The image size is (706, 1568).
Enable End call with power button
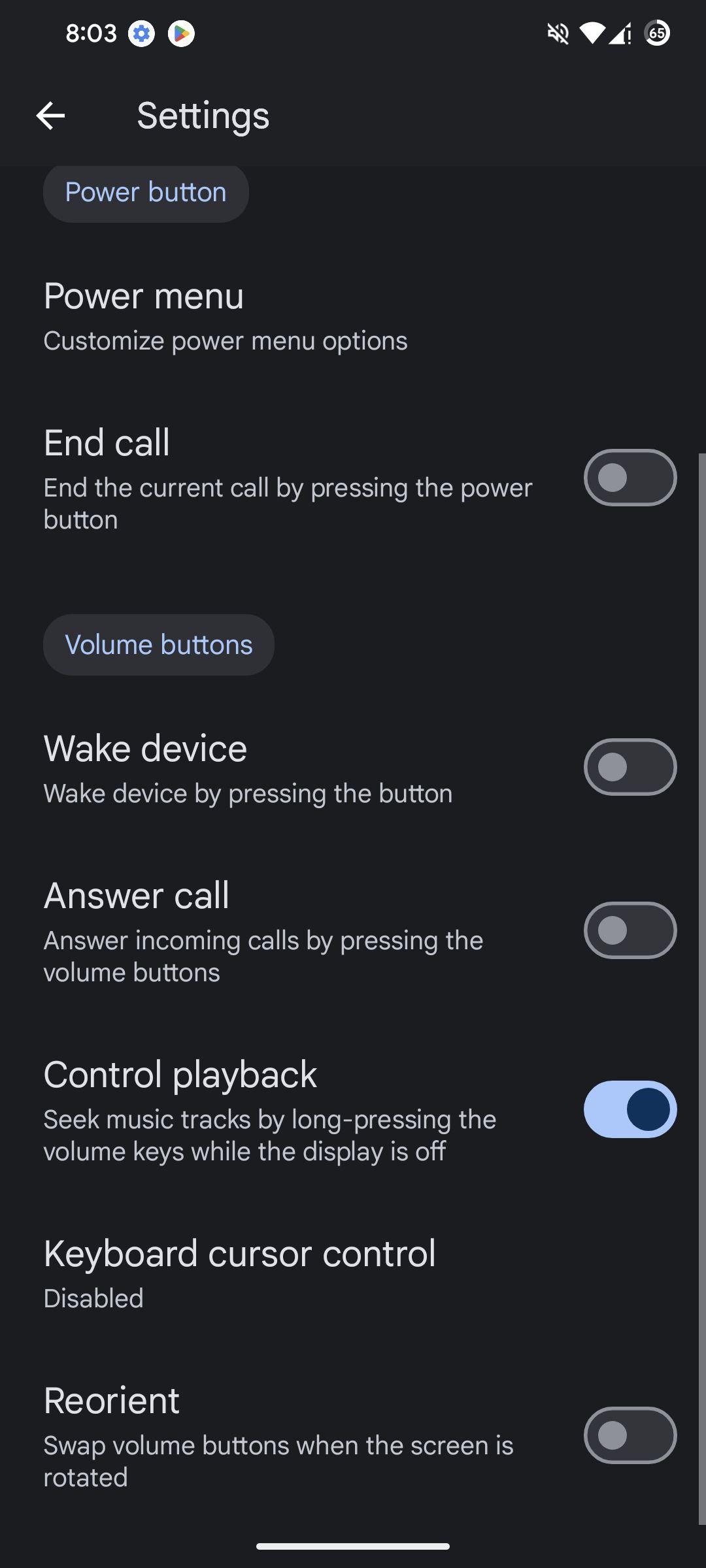[x=630, y=478]
